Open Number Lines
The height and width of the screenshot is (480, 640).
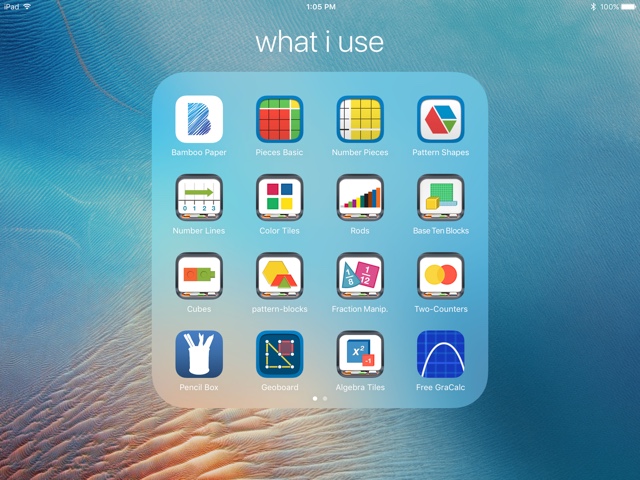click(199, 198)
